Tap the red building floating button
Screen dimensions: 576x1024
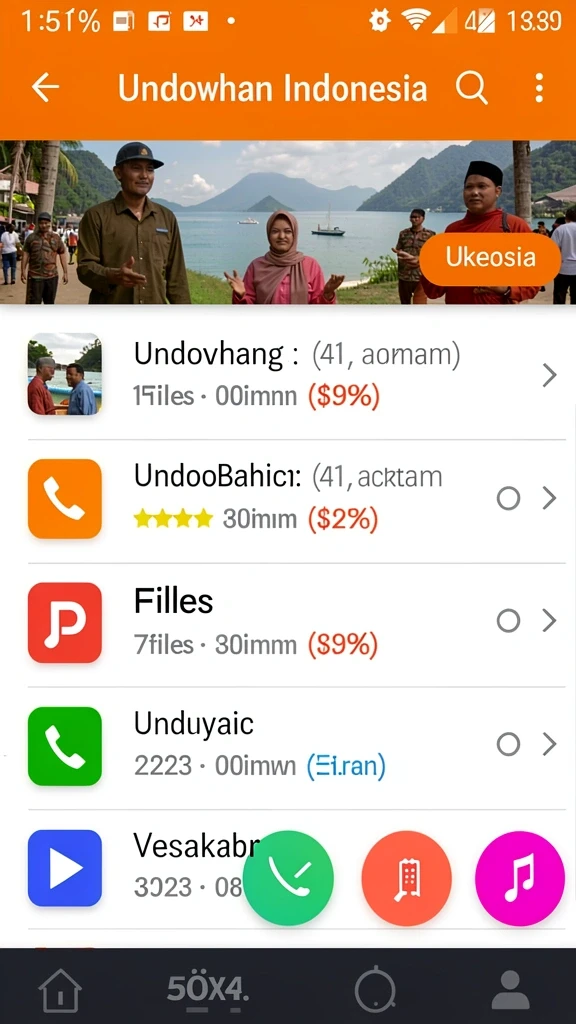[x=406, y=878]
